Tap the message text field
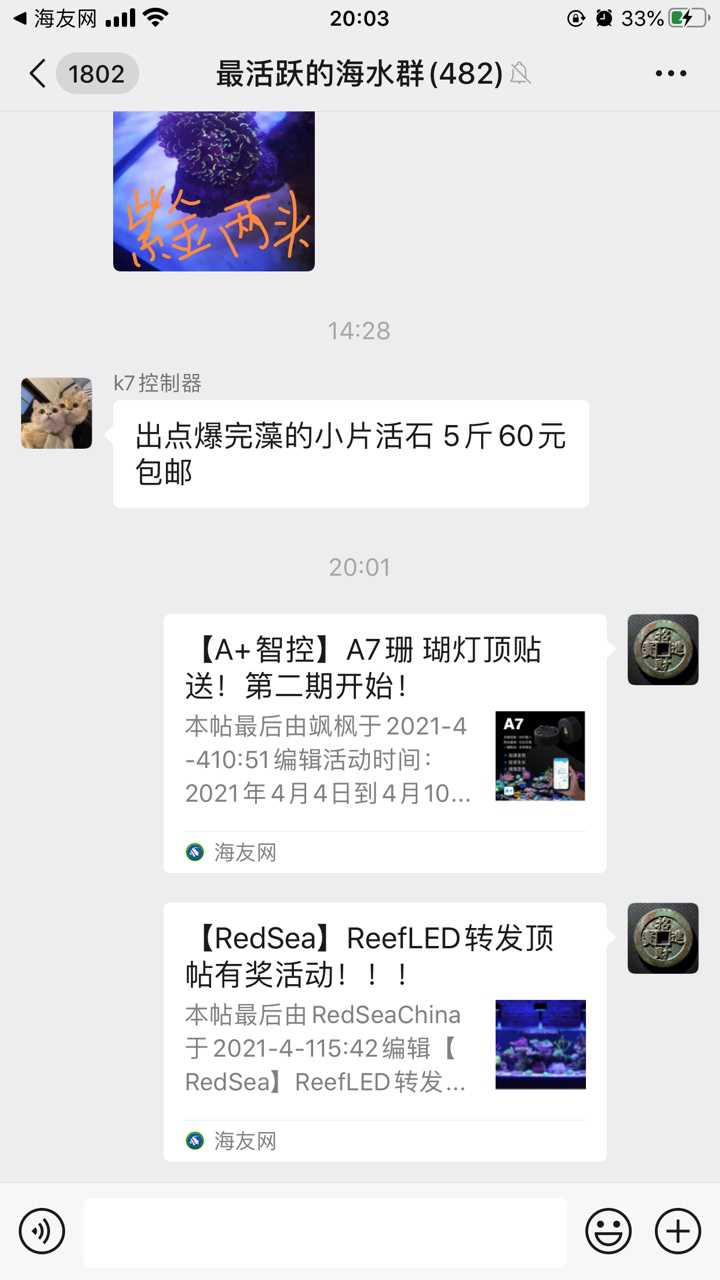The height and width of the screenshot is (1280, 720). pos(325,1231)
